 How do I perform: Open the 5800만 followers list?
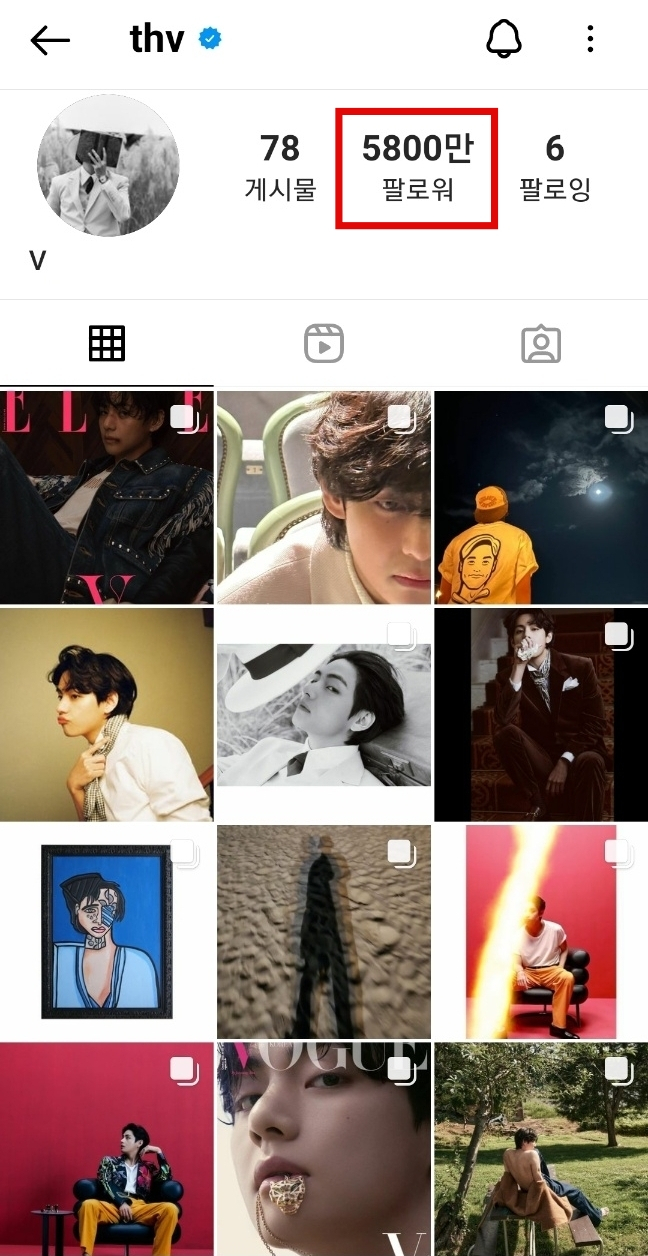click(x=417, y=167)
